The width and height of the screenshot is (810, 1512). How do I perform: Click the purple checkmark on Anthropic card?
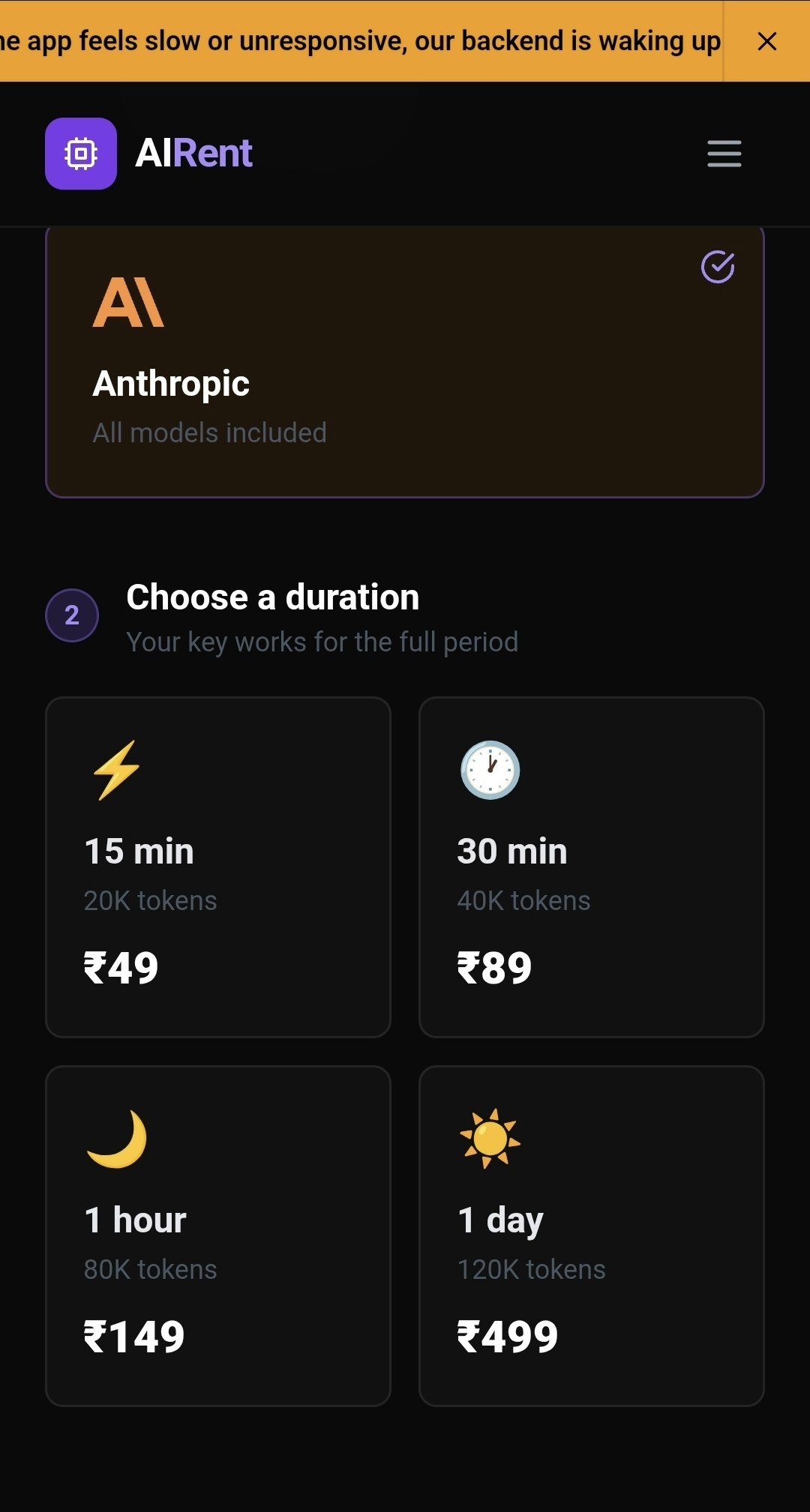(x=719, y=267)
